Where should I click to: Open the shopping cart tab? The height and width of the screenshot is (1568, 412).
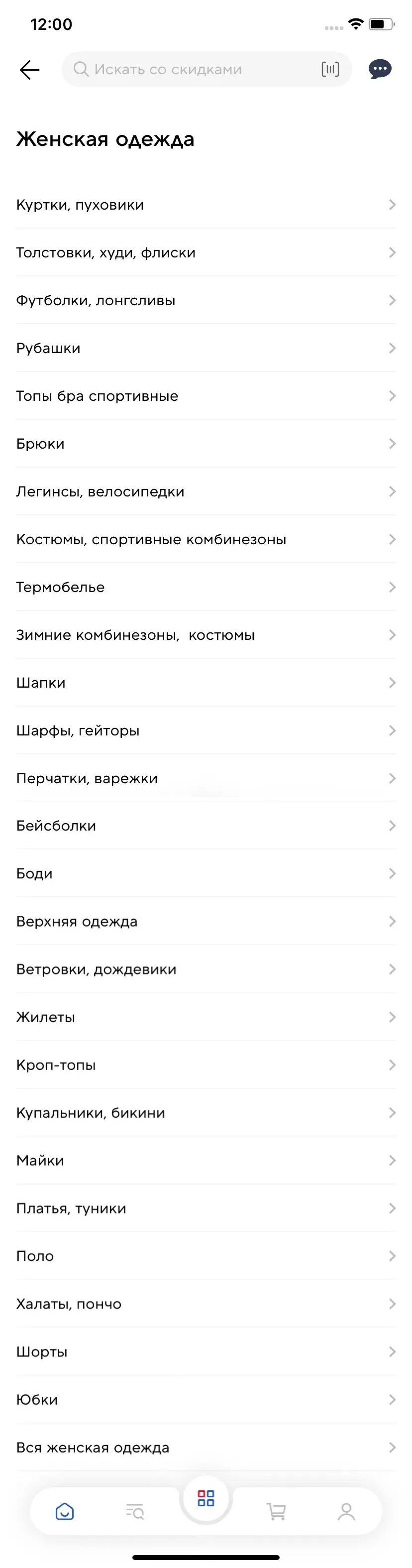click(x=276, y=1511)
